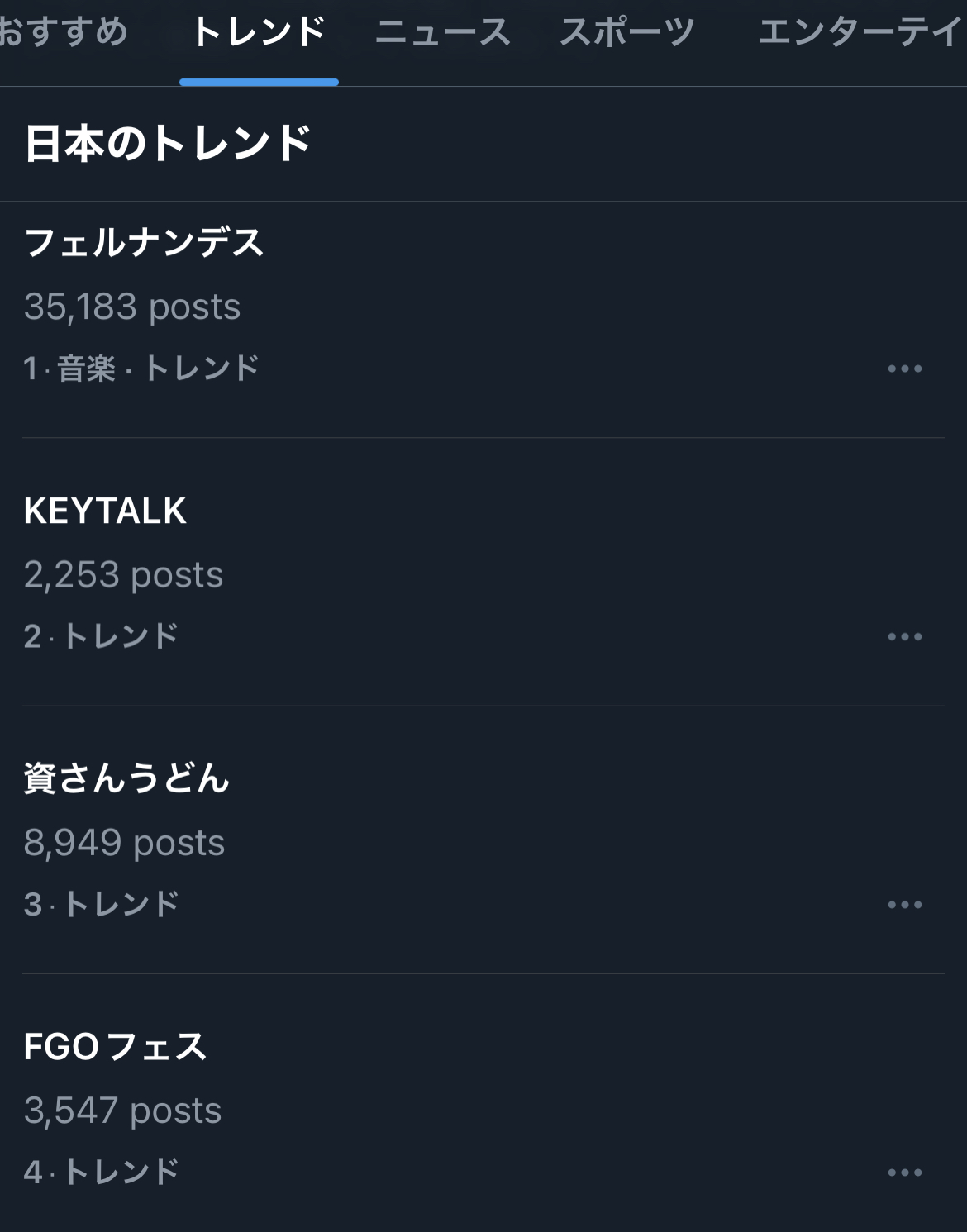The image size is (967, 1232).
Task: Open the スポーツ tab
Action: click(627, 33)
